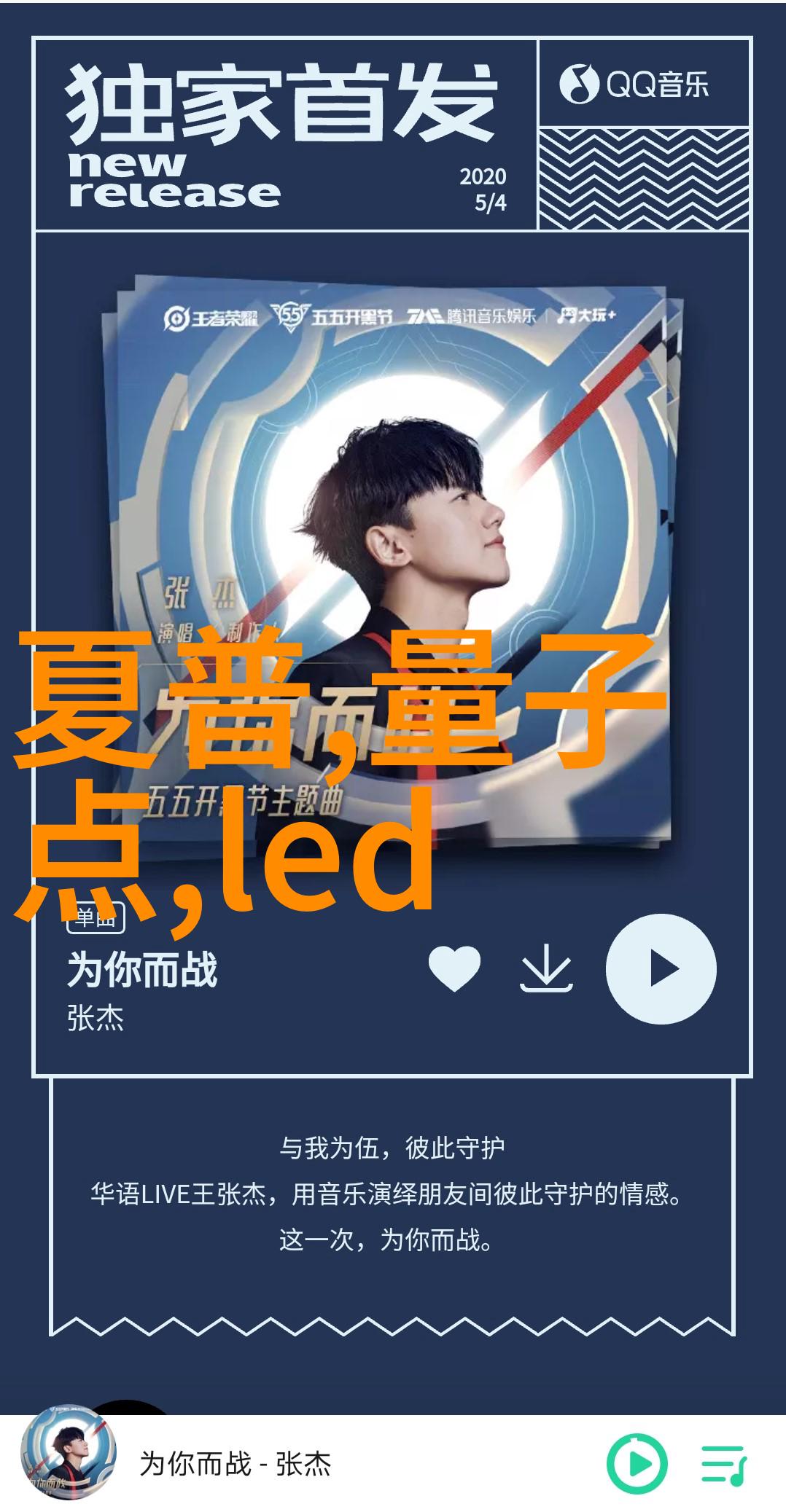Download the song 为你而战
Screen dimensions: 786x1512
[x=546, y=969]
